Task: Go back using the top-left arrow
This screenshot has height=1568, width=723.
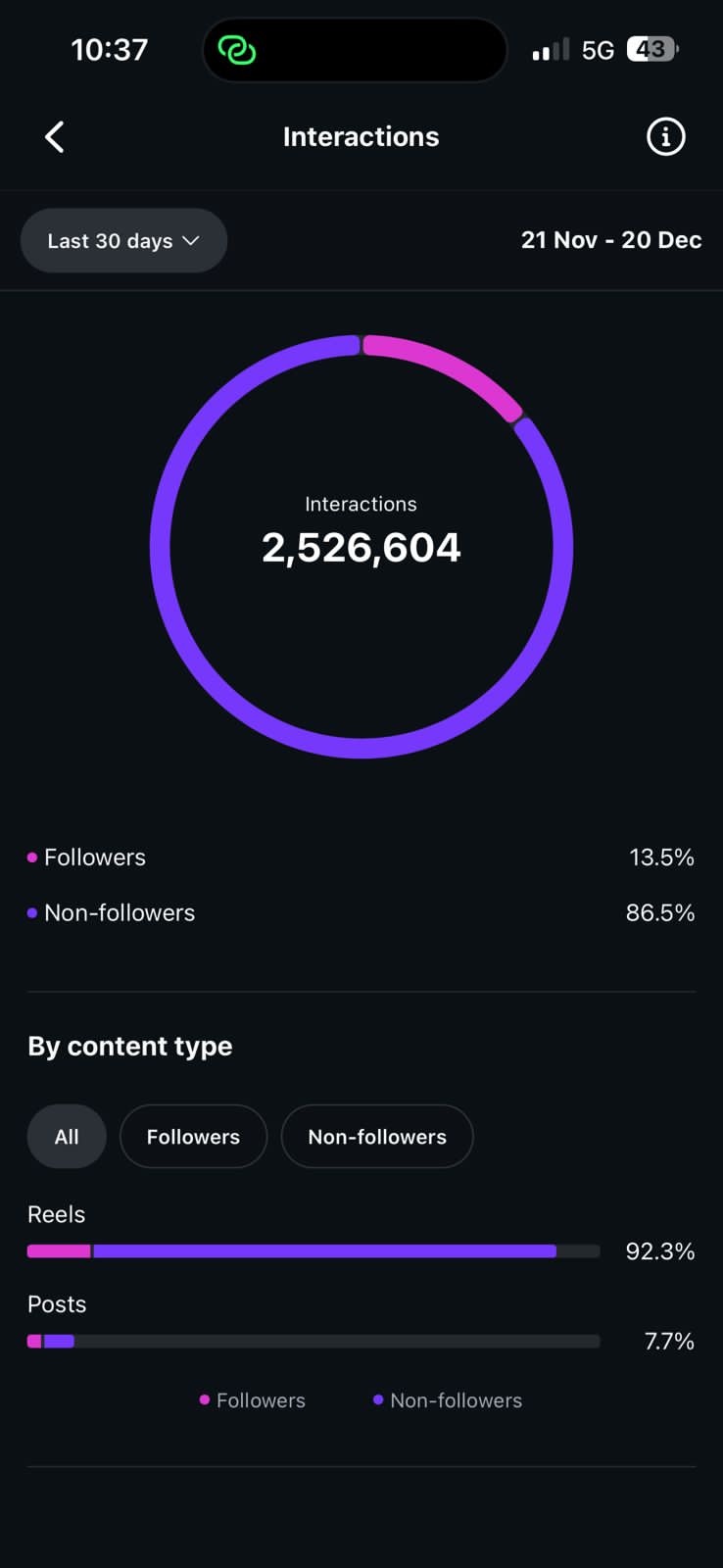Action: tap(55, 137)
